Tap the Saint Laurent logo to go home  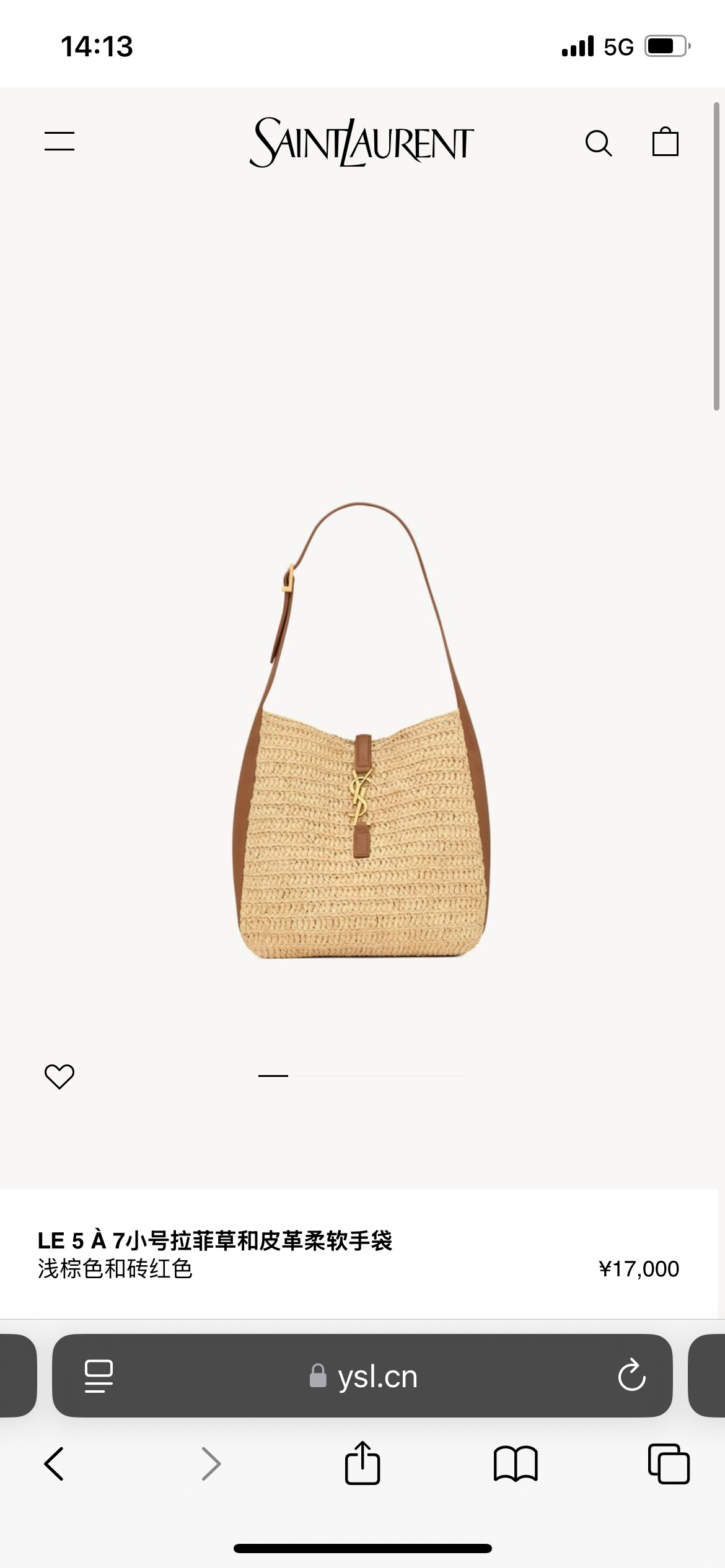click(x=362, y=142)
